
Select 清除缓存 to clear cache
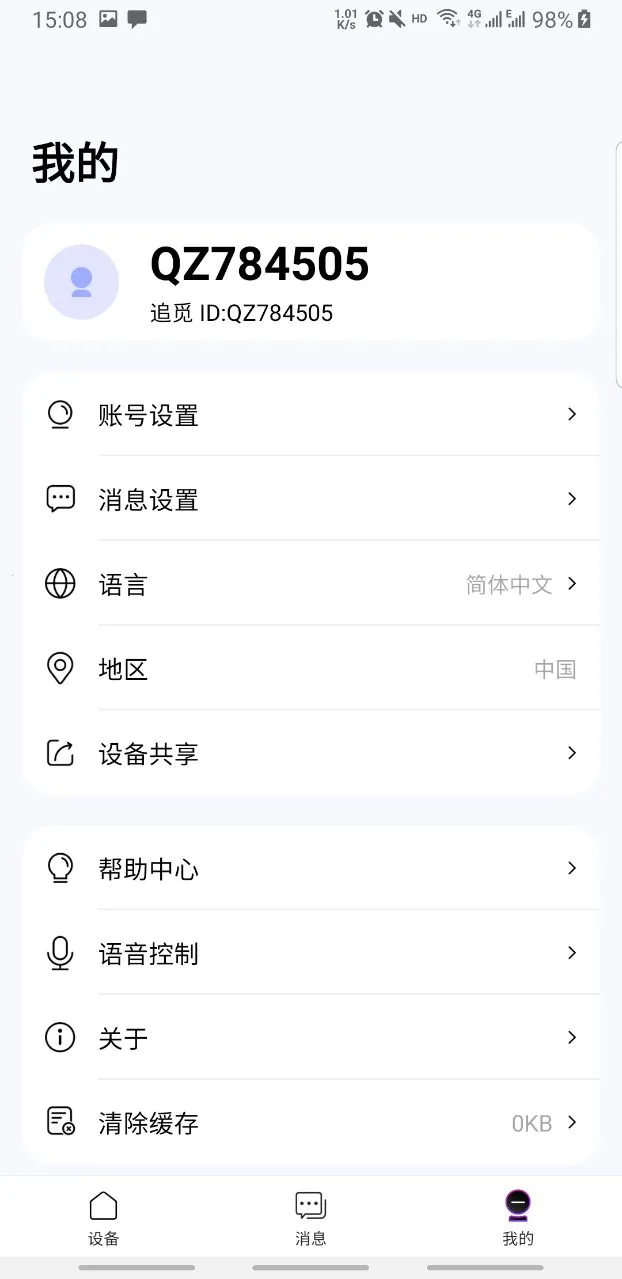pos(310,1122)
